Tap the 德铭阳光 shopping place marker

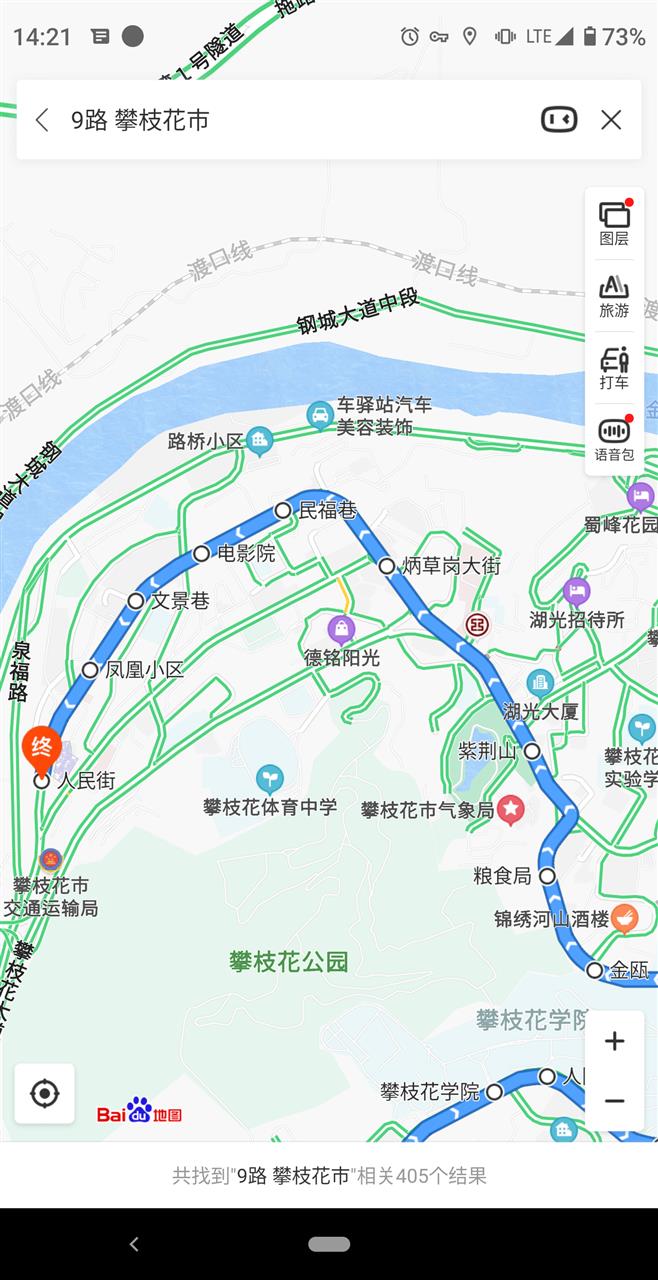pos(342,629)
